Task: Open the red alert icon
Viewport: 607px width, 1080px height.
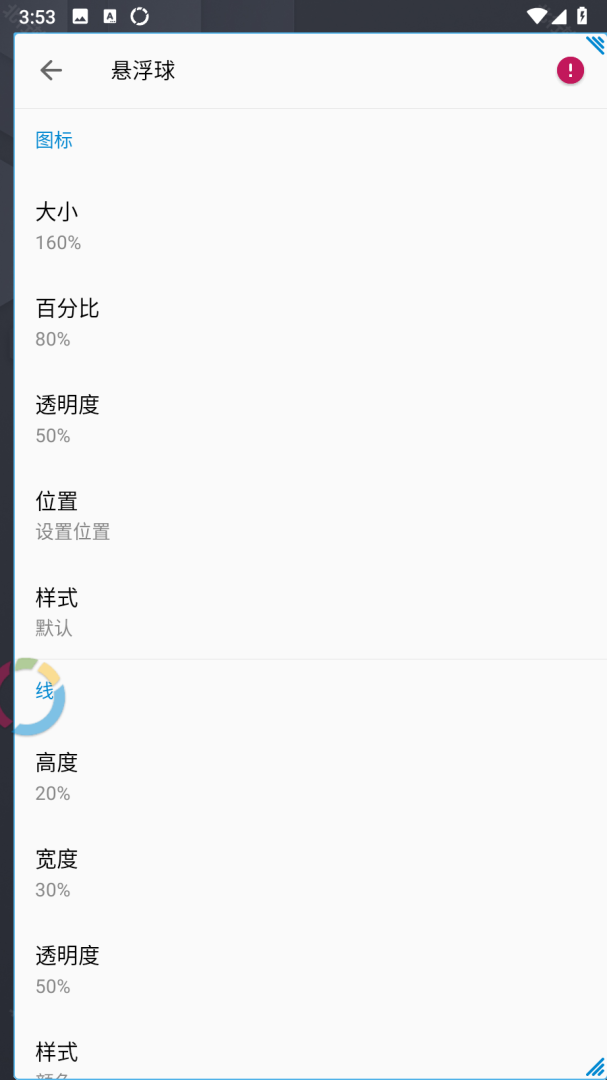Action: [x=570, y=70]
